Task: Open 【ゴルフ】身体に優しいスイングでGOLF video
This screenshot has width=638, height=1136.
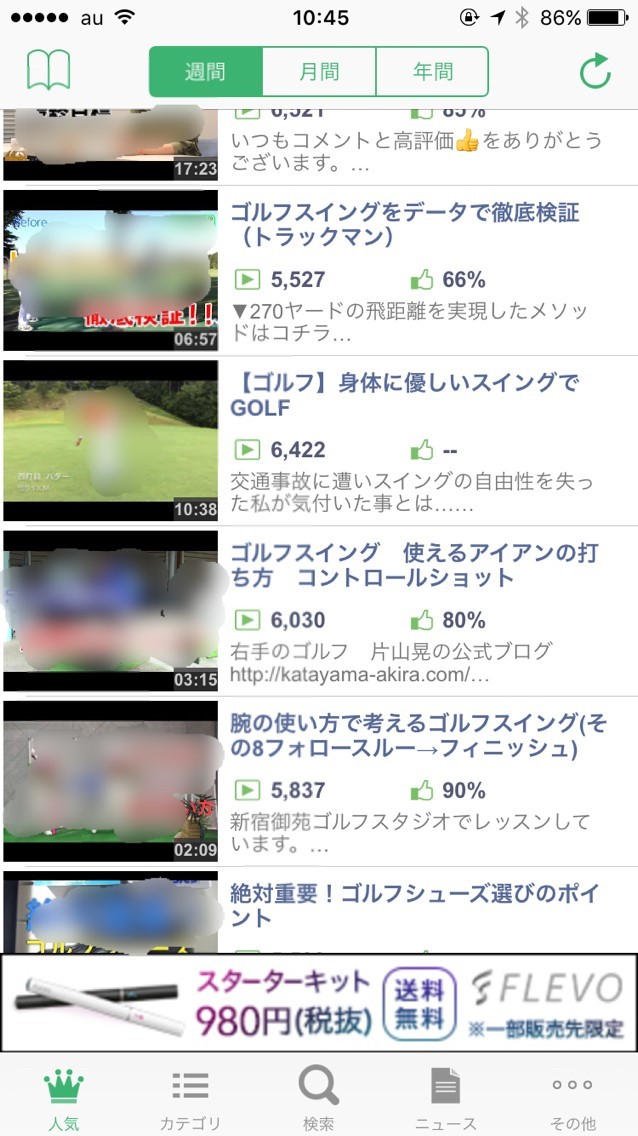Action: click(319, 440)
